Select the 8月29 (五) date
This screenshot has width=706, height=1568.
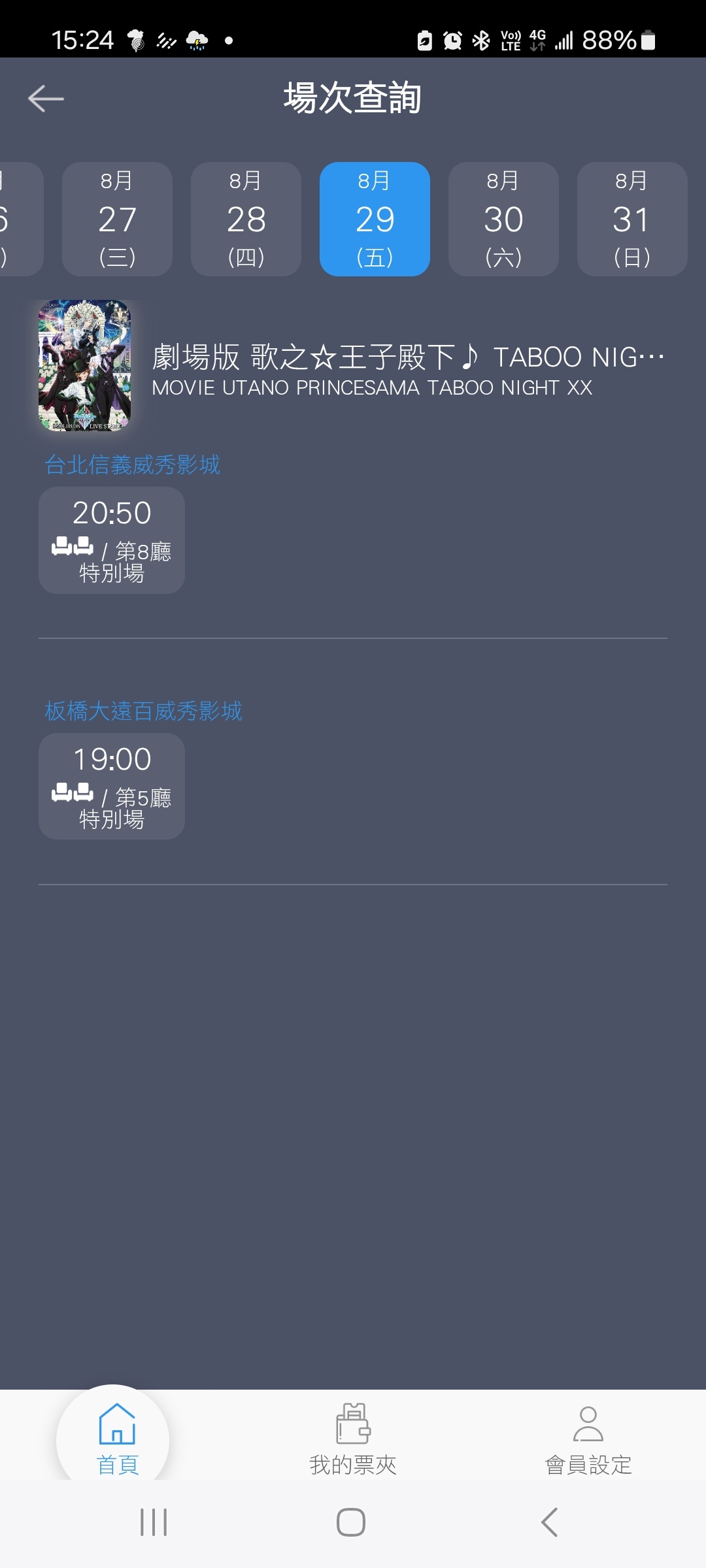375,219
